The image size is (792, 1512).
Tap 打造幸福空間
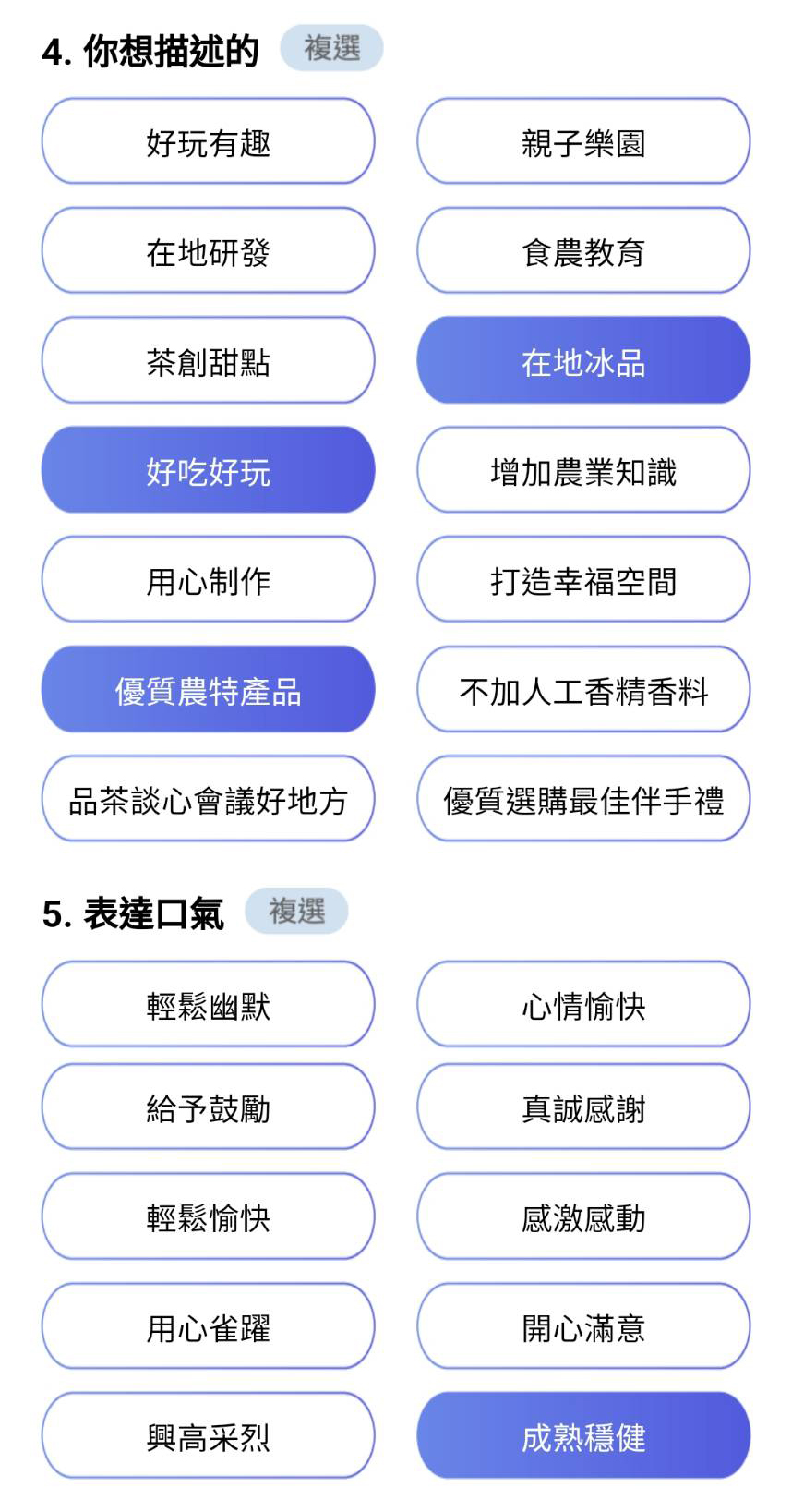tap(583, 580)
